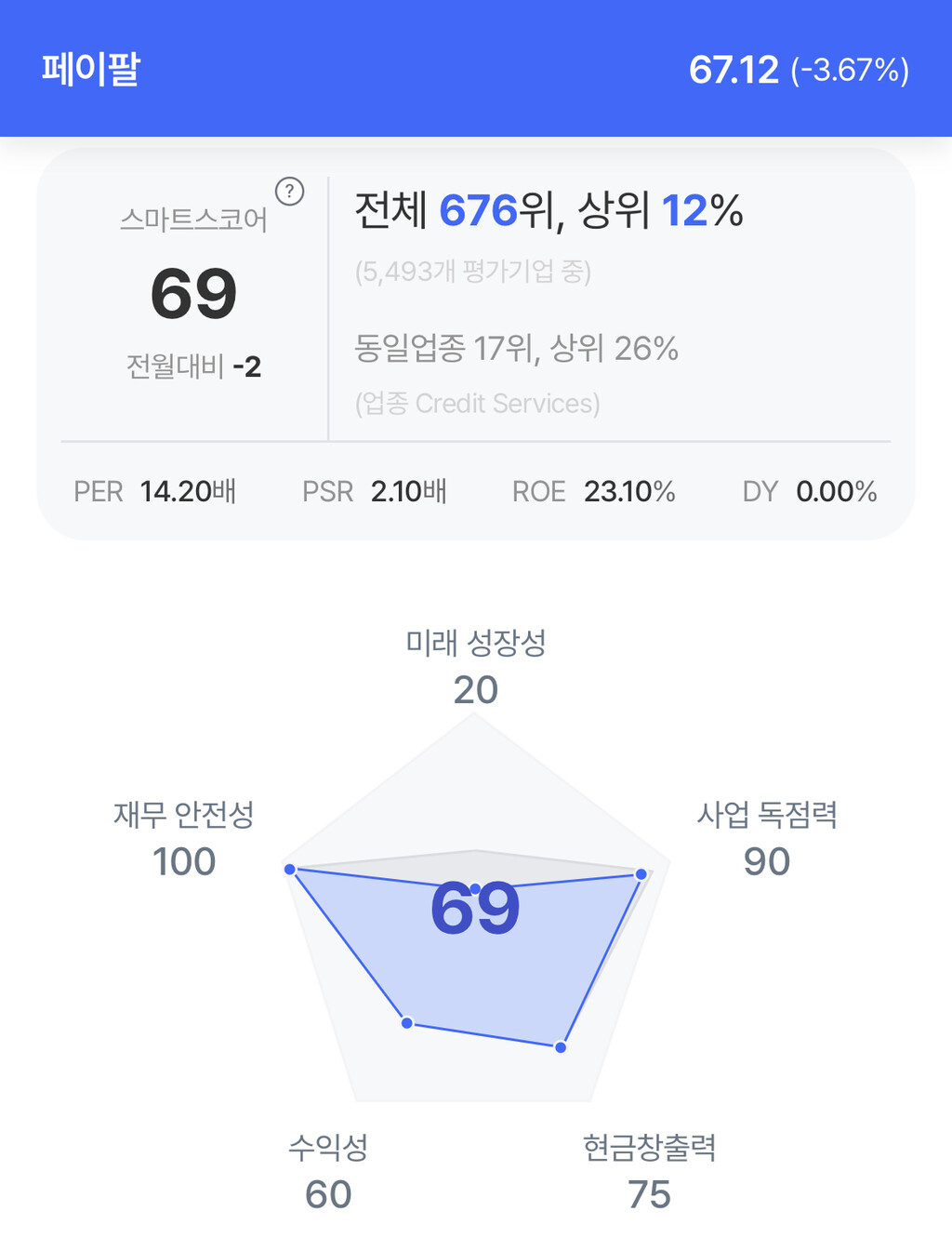Open the 스마트스코어 help question mark

click(x=290, y=192)
